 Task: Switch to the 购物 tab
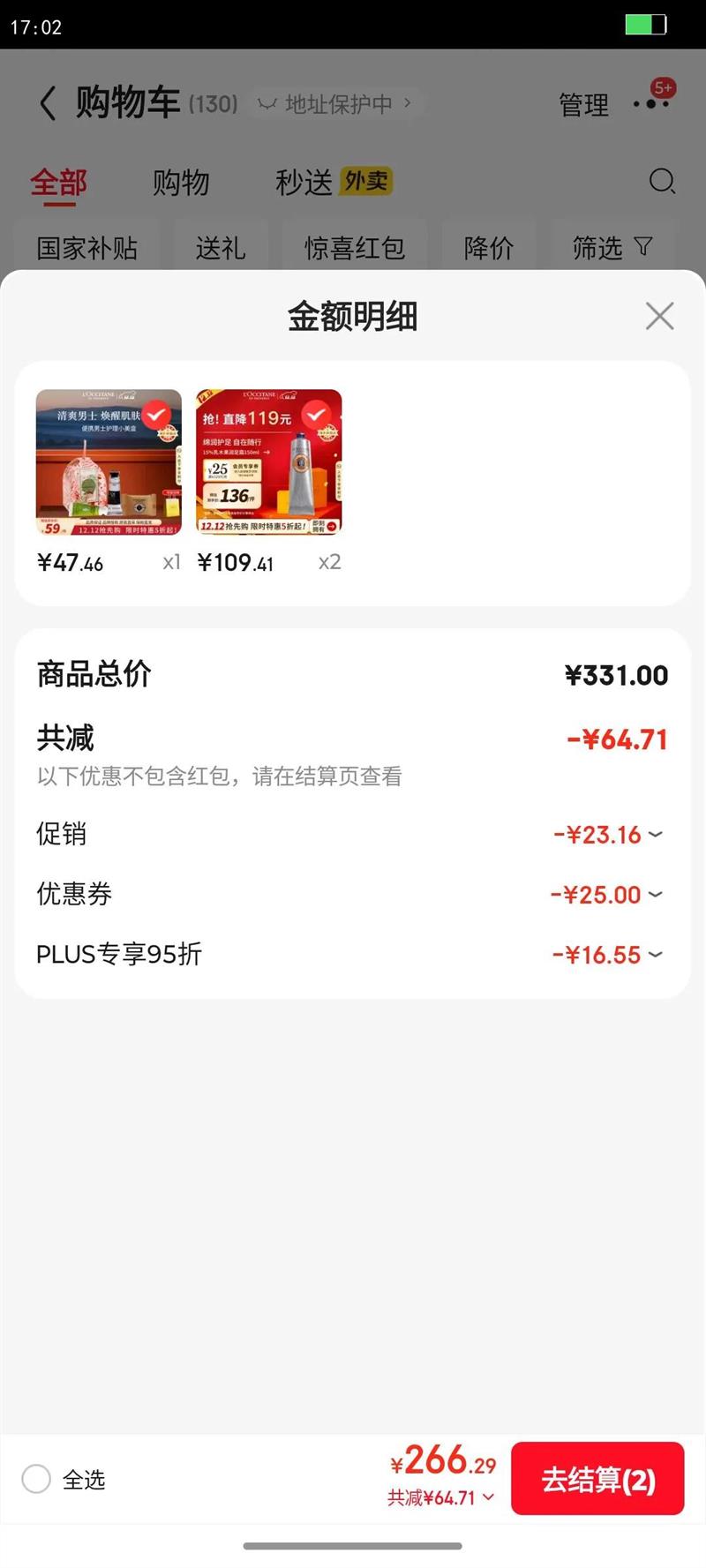click(180, 183)
